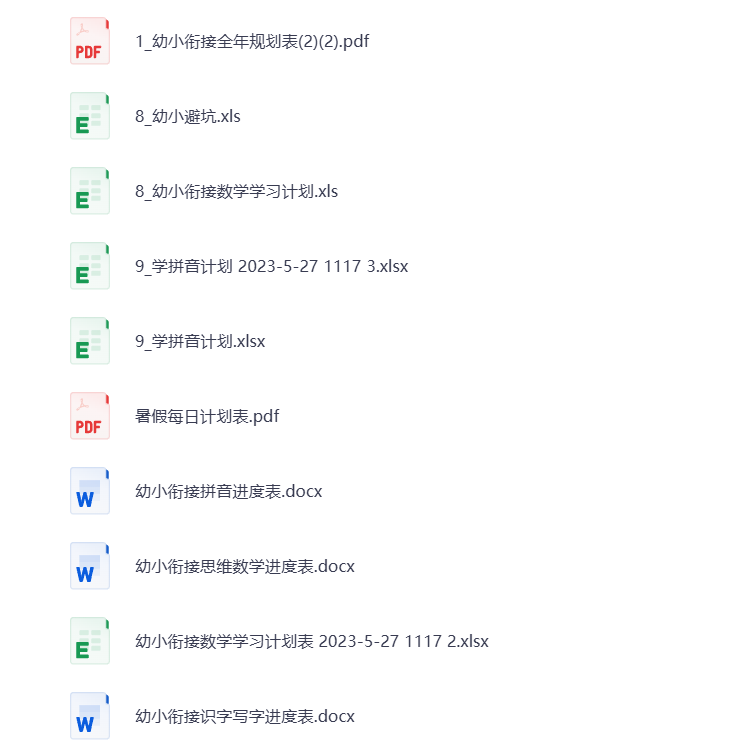Click the Word icon for 幼小衔接思维数学进度表.docx
This screenshot has height=756, width=737.
pyautogui.click(x=89, y=566)
